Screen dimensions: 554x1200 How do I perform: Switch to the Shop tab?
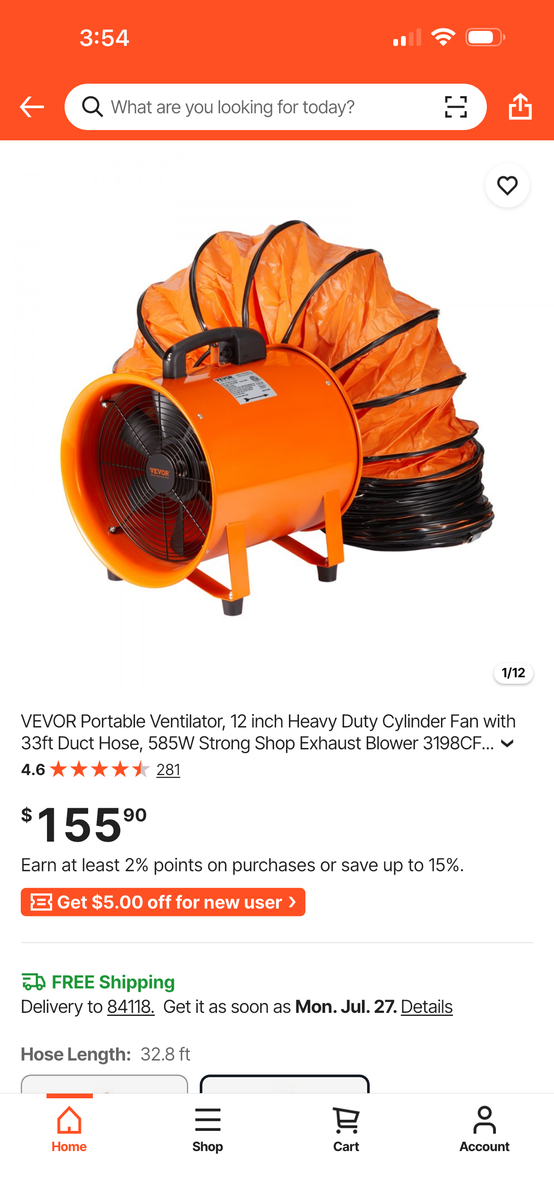pos(208,1130)
